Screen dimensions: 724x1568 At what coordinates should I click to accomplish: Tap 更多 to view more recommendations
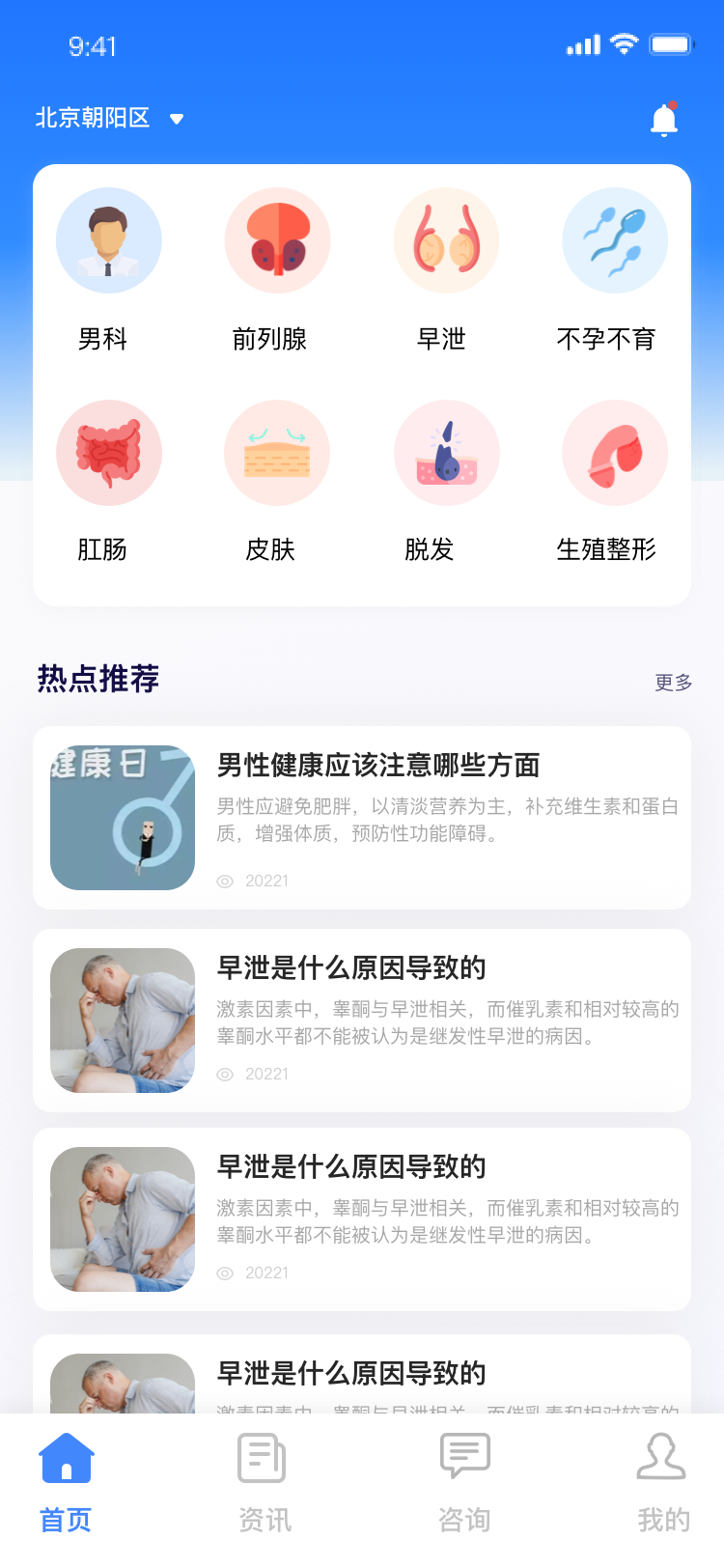[x=673, y=683]
